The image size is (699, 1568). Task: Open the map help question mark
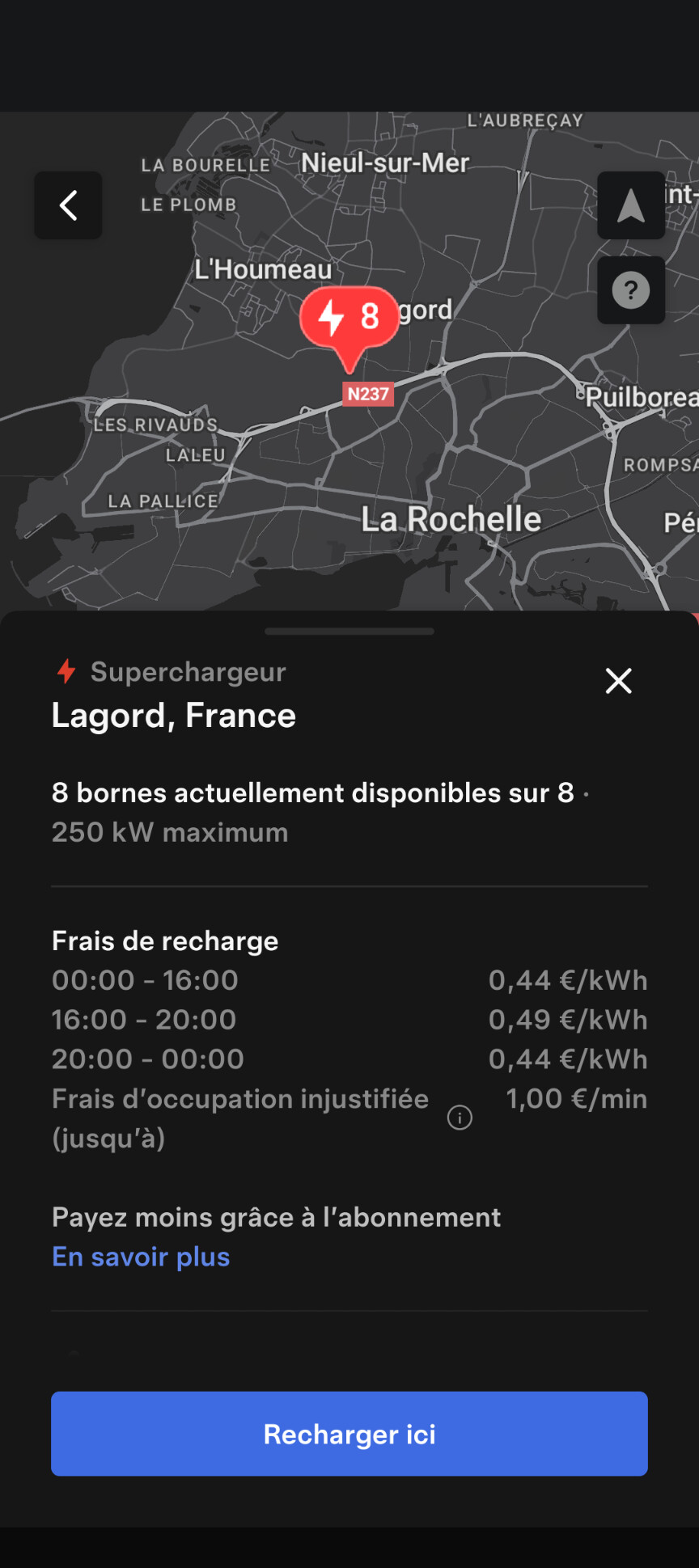click(631, 290)
